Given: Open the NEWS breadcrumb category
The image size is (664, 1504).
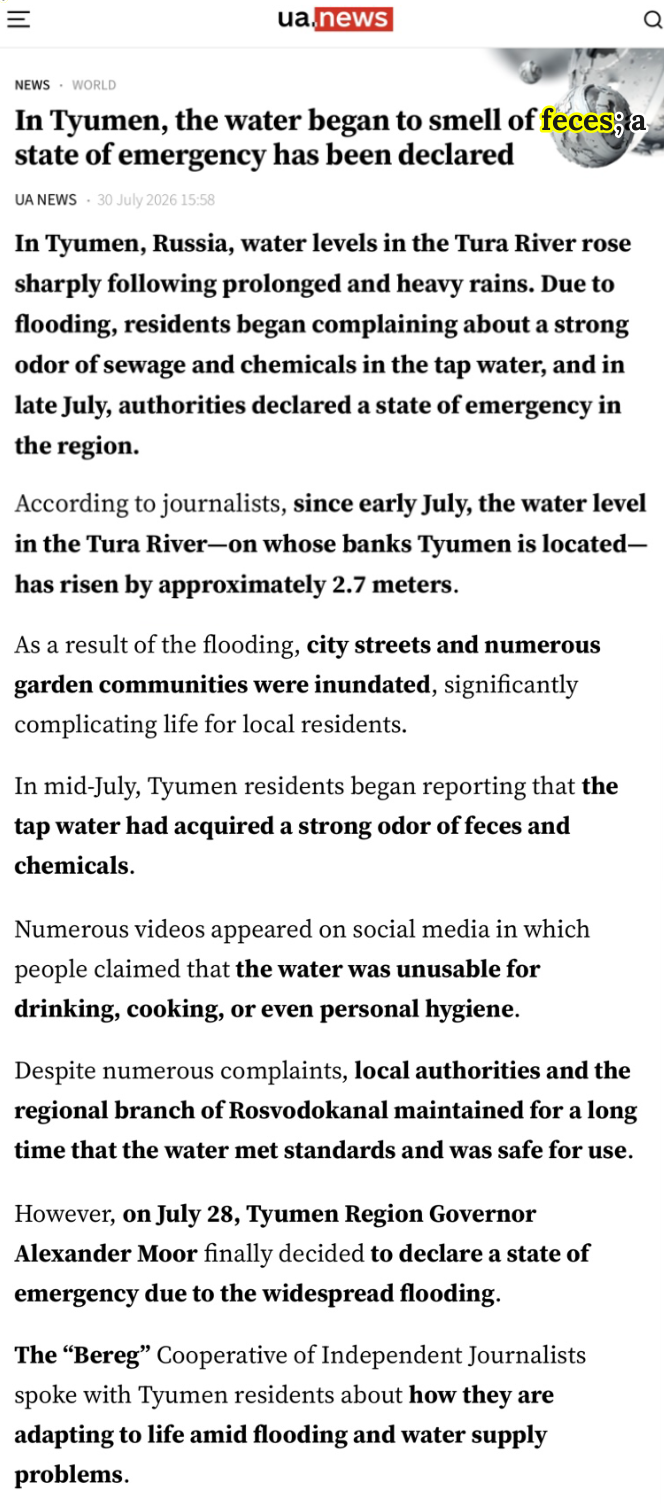Looking at the screenshot, I should coord(32,85).
